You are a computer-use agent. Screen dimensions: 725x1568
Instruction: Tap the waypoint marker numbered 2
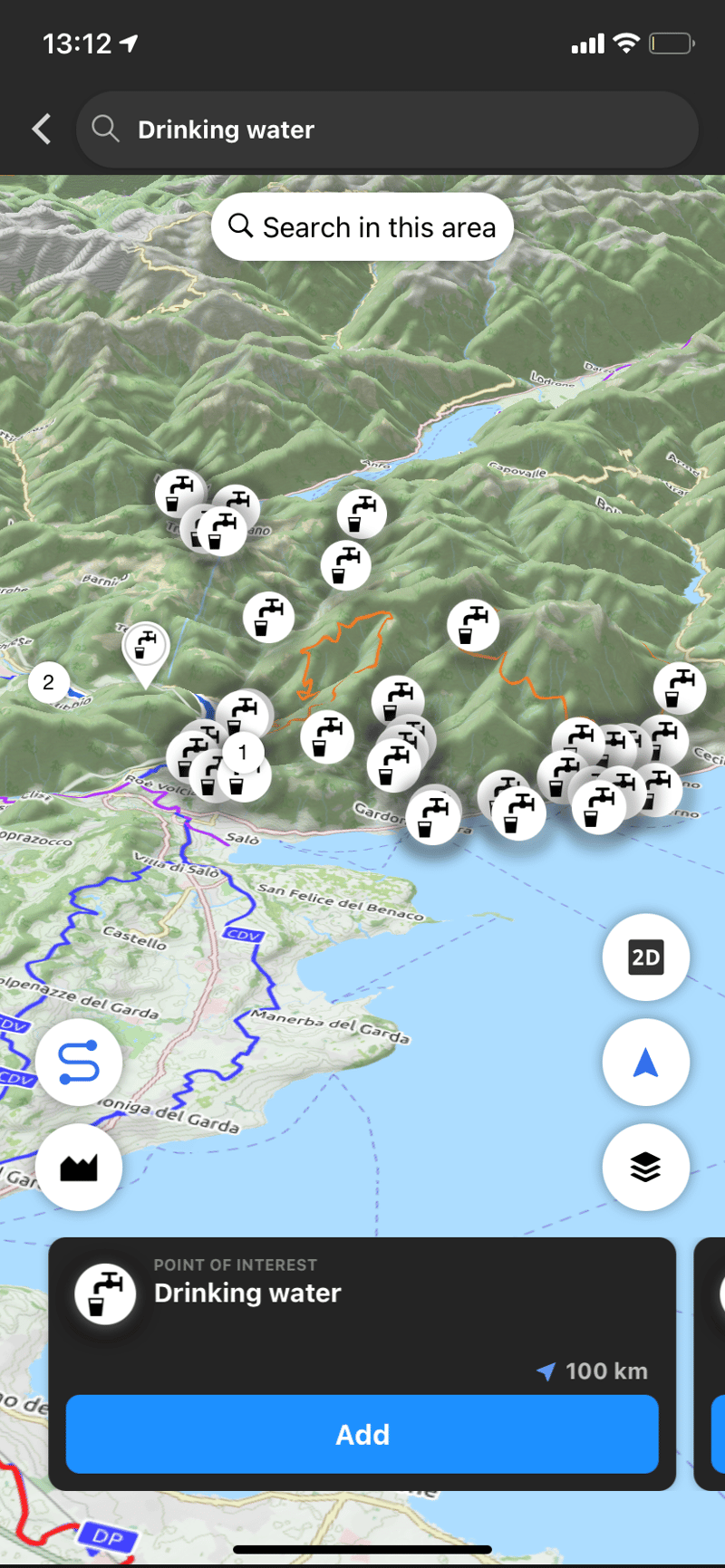click(48, 682)
